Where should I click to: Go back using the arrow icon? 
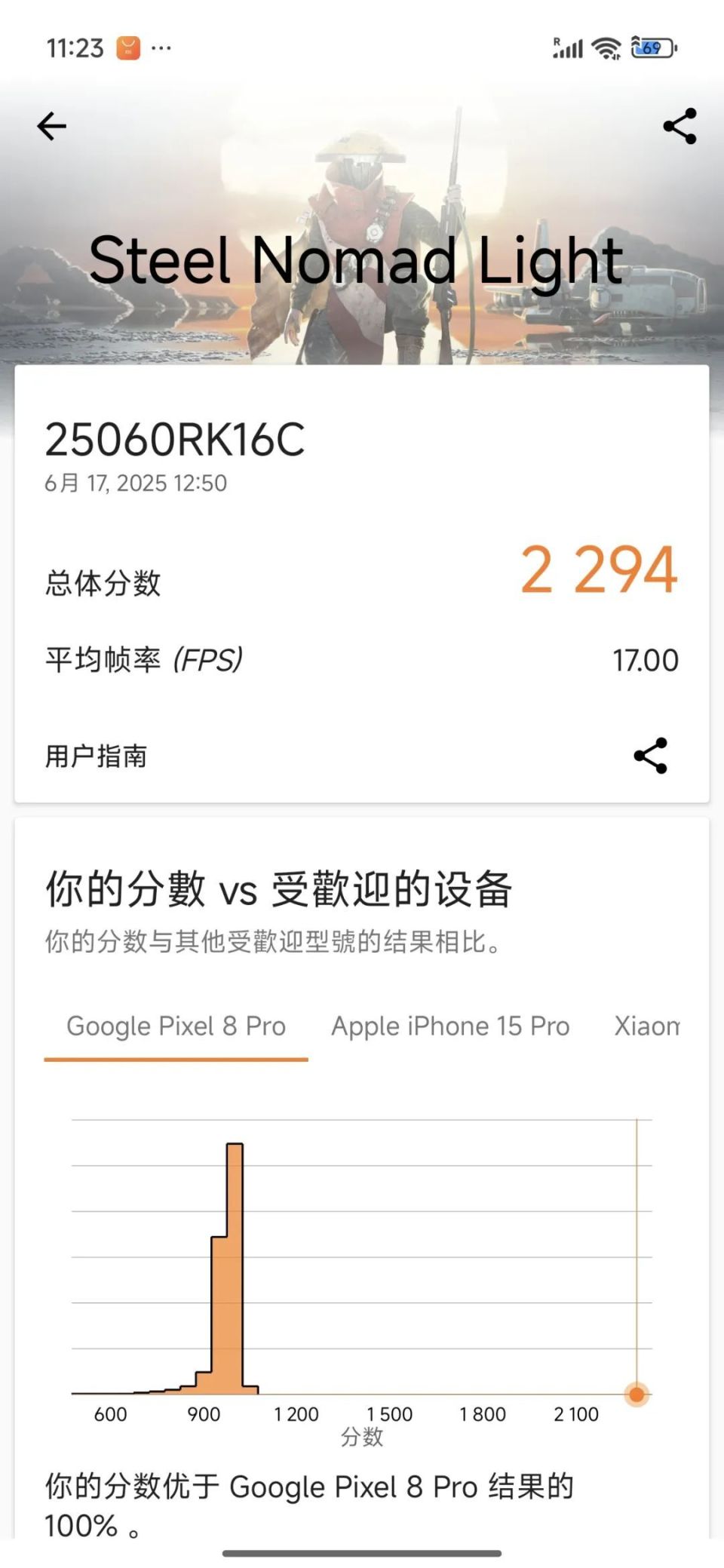52,126
